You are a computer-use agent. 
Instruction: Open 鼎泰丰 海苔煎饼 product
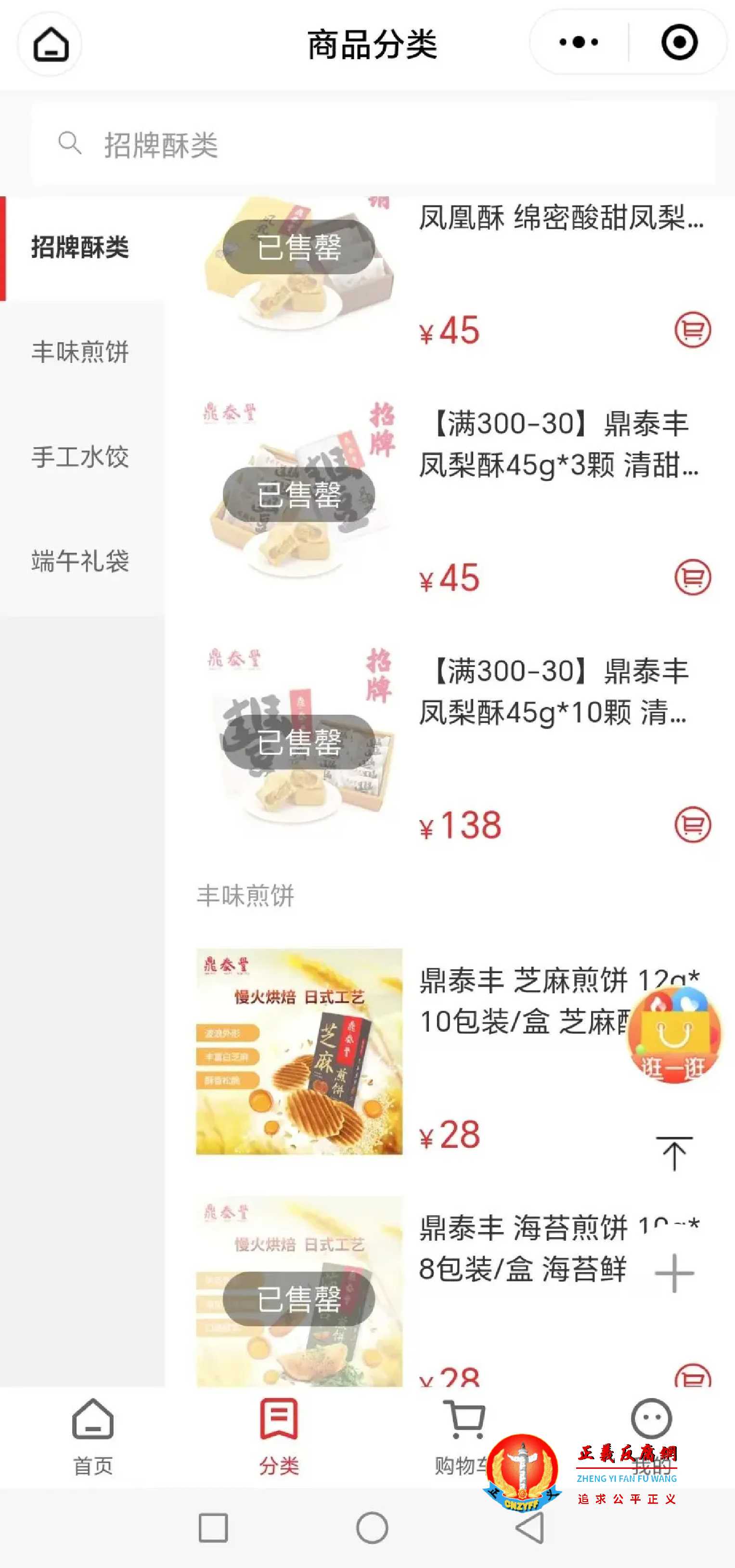click(522, 1248)
